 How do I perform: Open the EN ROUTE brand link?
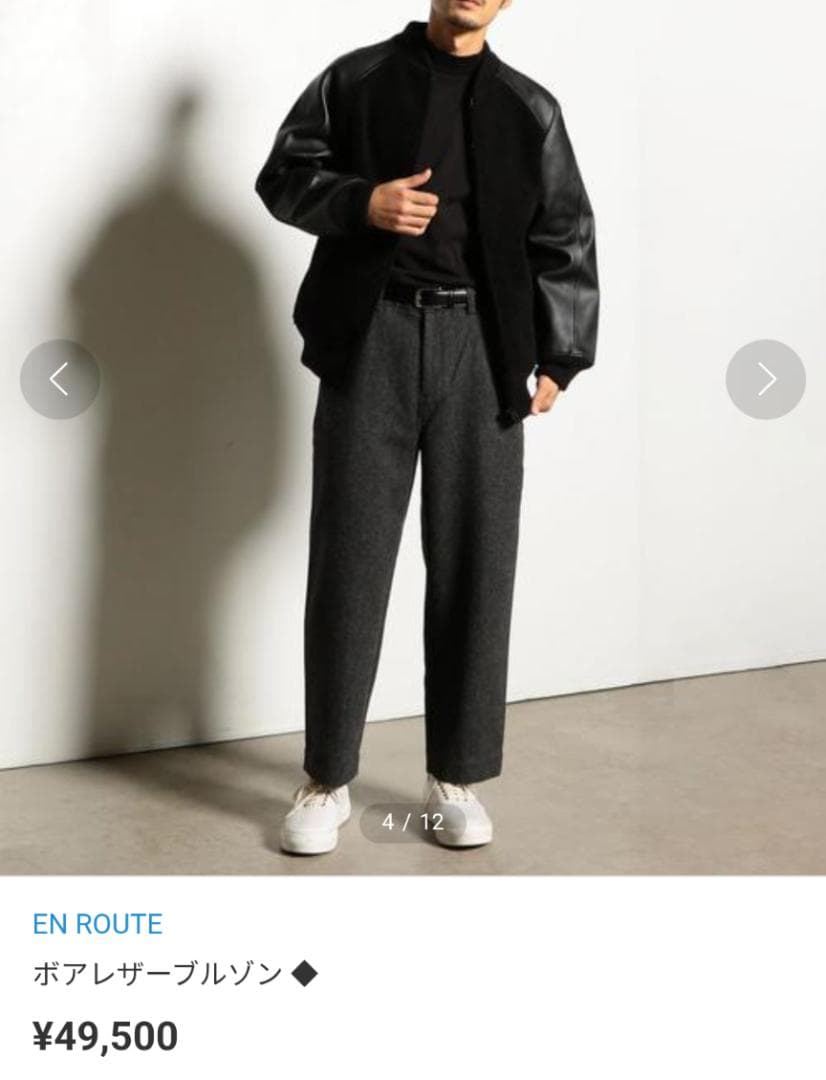click(97, 924)
